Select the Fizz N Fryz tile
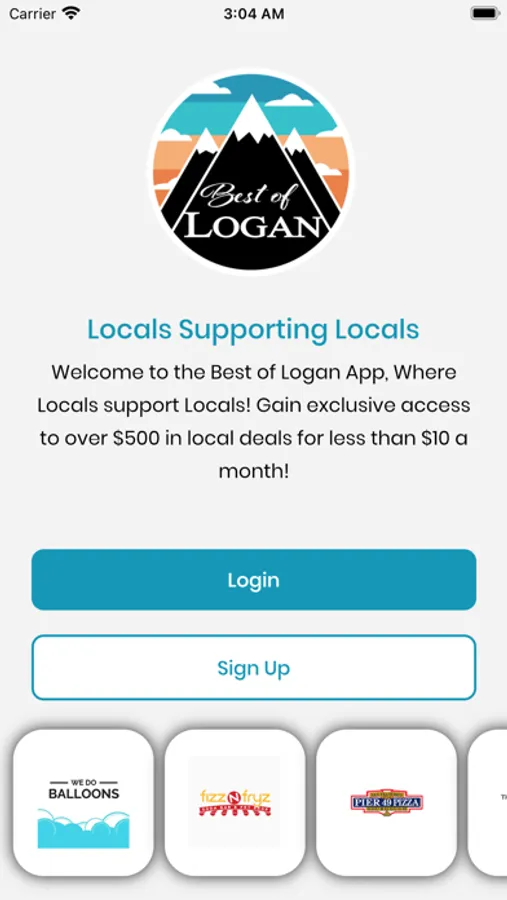Screen dimensions: 507x900 point(235,802)
